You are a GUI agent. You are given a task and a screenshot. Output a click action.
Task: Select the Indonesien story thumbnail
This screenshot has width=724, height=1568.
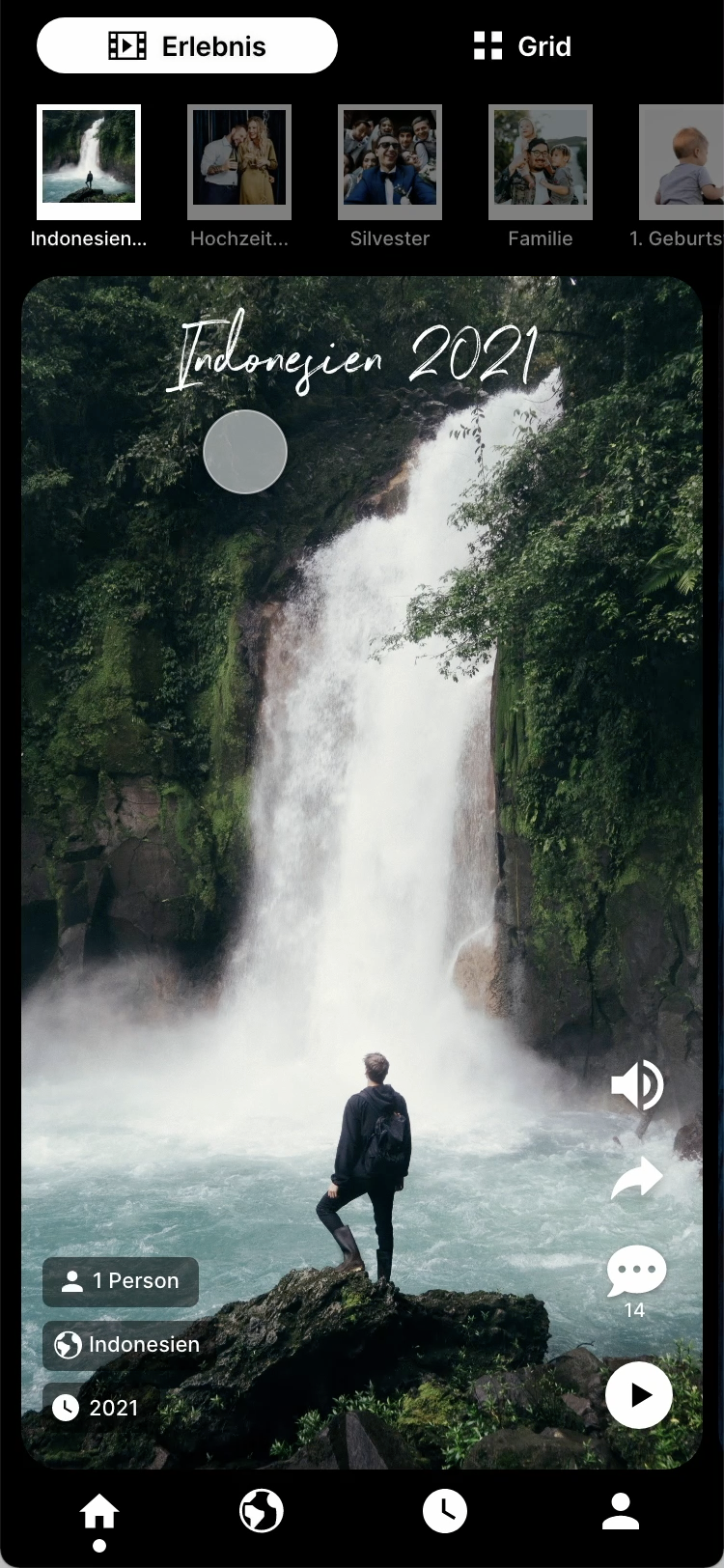(x=89, y=161)
